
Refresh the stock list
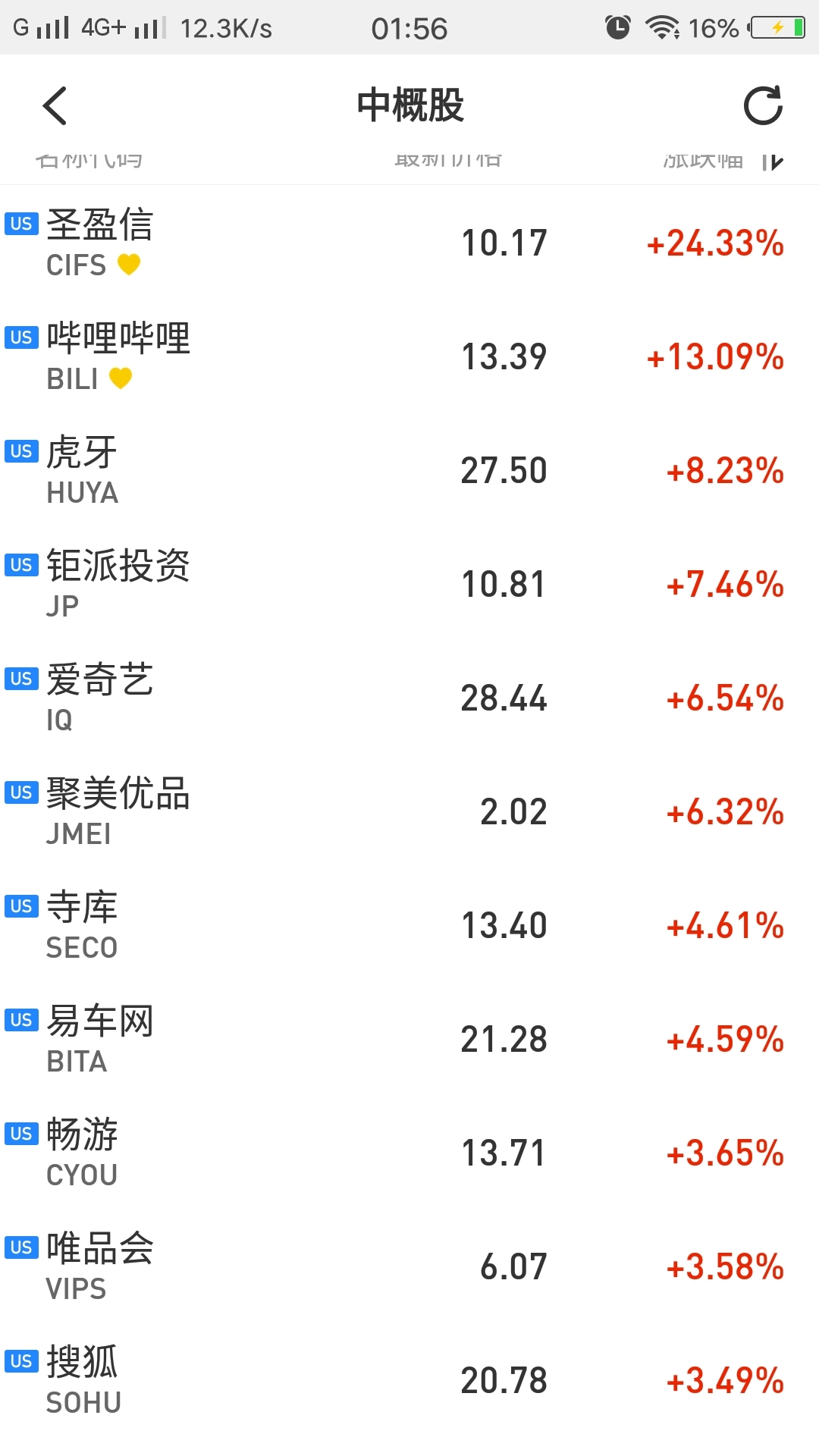point(763,105)
